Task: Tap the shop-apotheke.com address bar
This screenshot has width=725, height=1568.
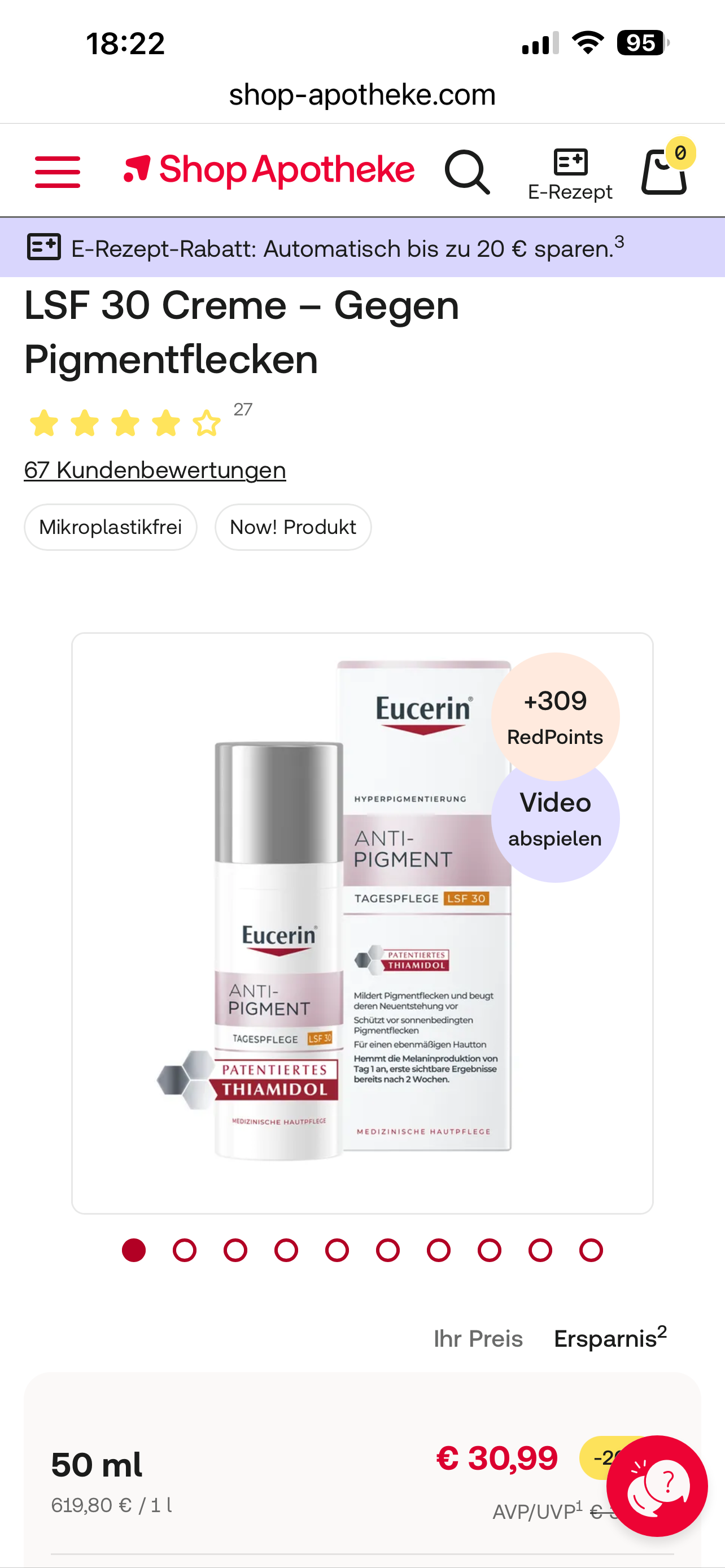Action: coord(362,95)
